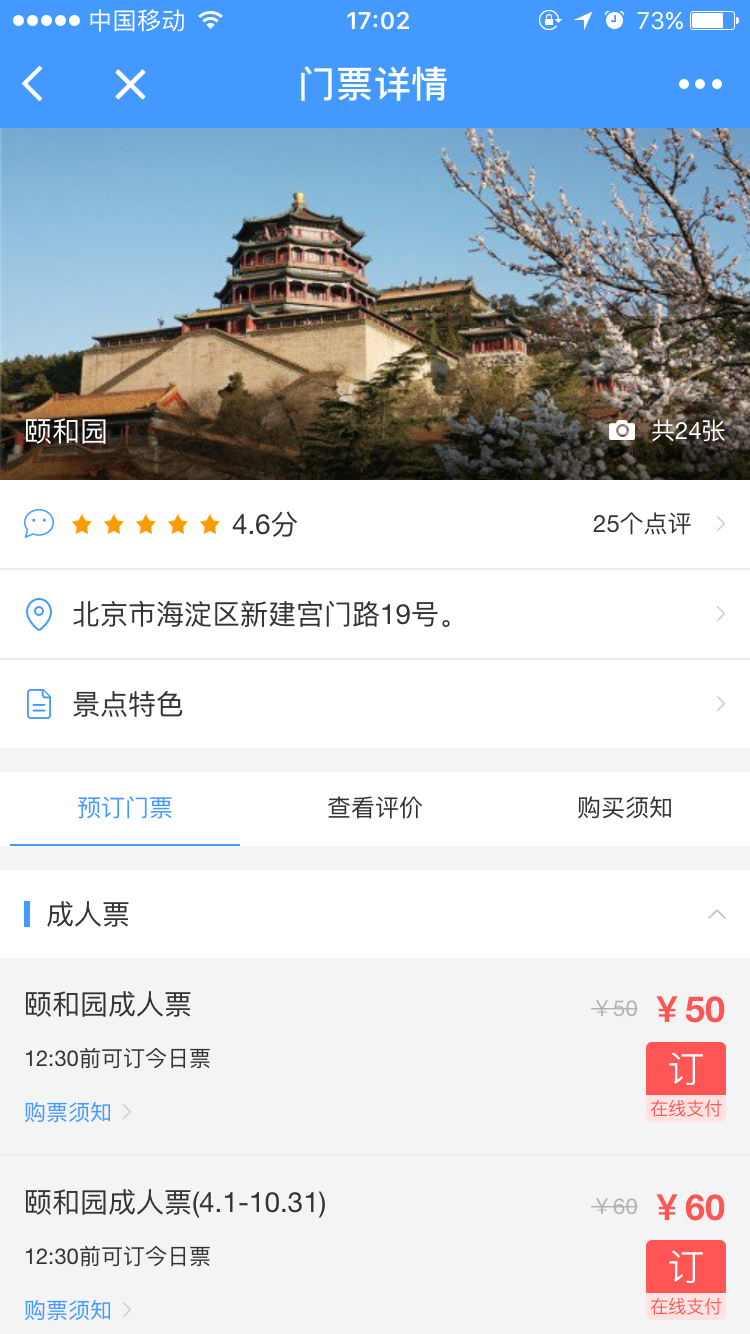Book the ¥50 颐和园成人票
This screenshot has height=1334, width=750.
click(x=686, y=1071)
